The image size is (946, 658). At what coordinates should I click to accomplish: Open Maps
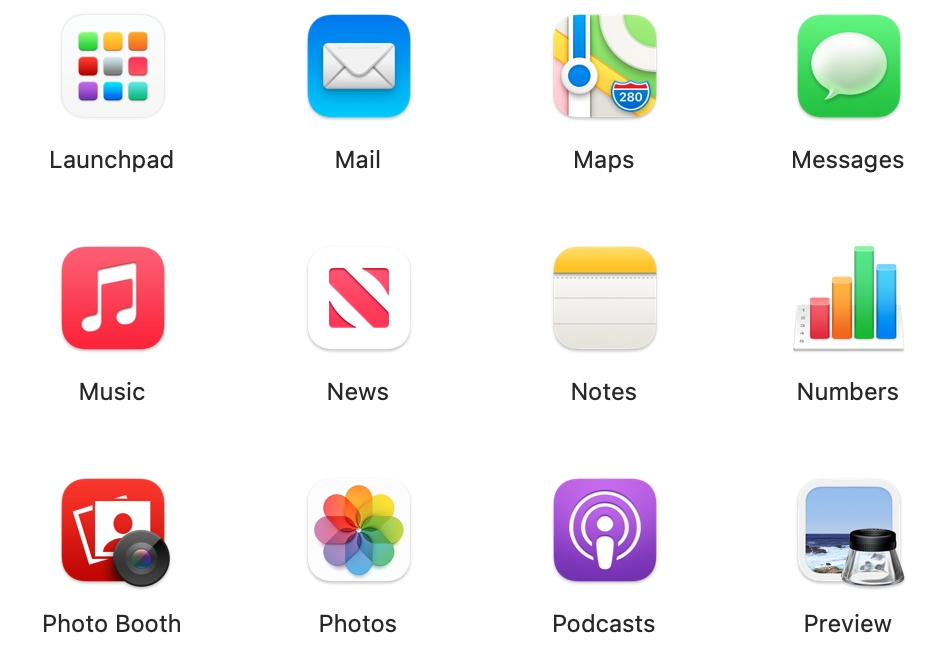tap(604, 66)
